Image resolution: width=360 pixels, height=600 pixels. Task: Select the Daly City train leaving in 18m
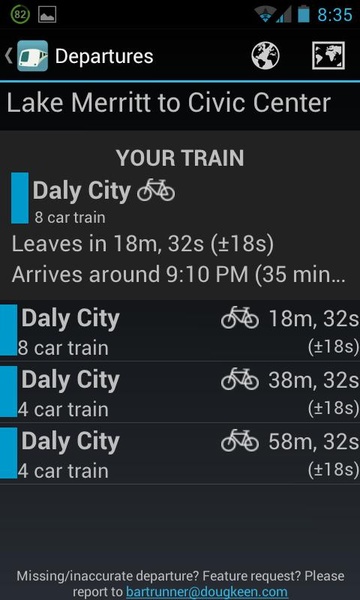[180, 331]
